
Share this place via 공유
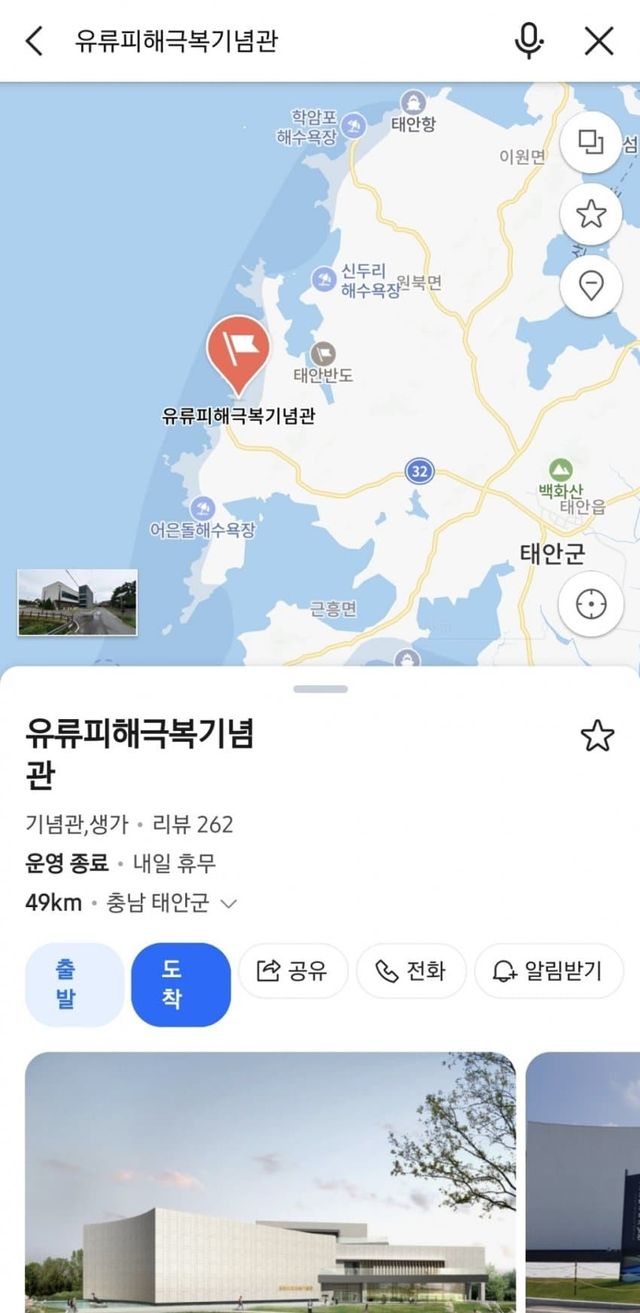click(293, 970)
